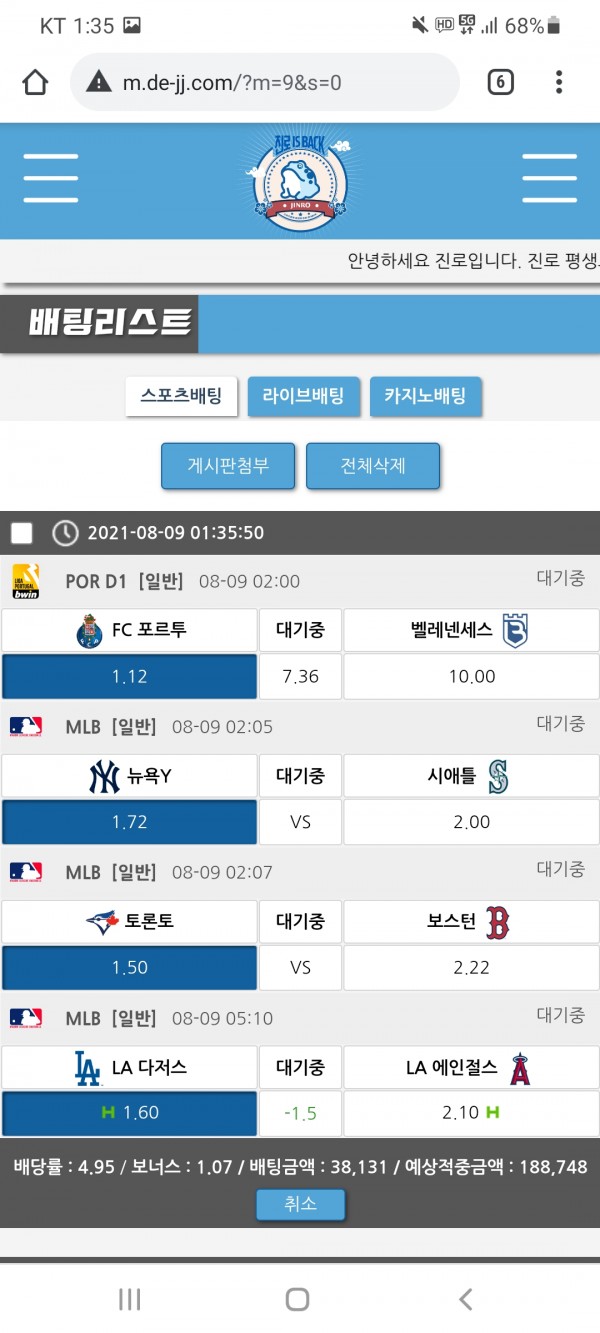This screenshot has width=600, height=1333.
Task: Switch to the 스포츠배팅 tab
Action: tap(181, 396)
